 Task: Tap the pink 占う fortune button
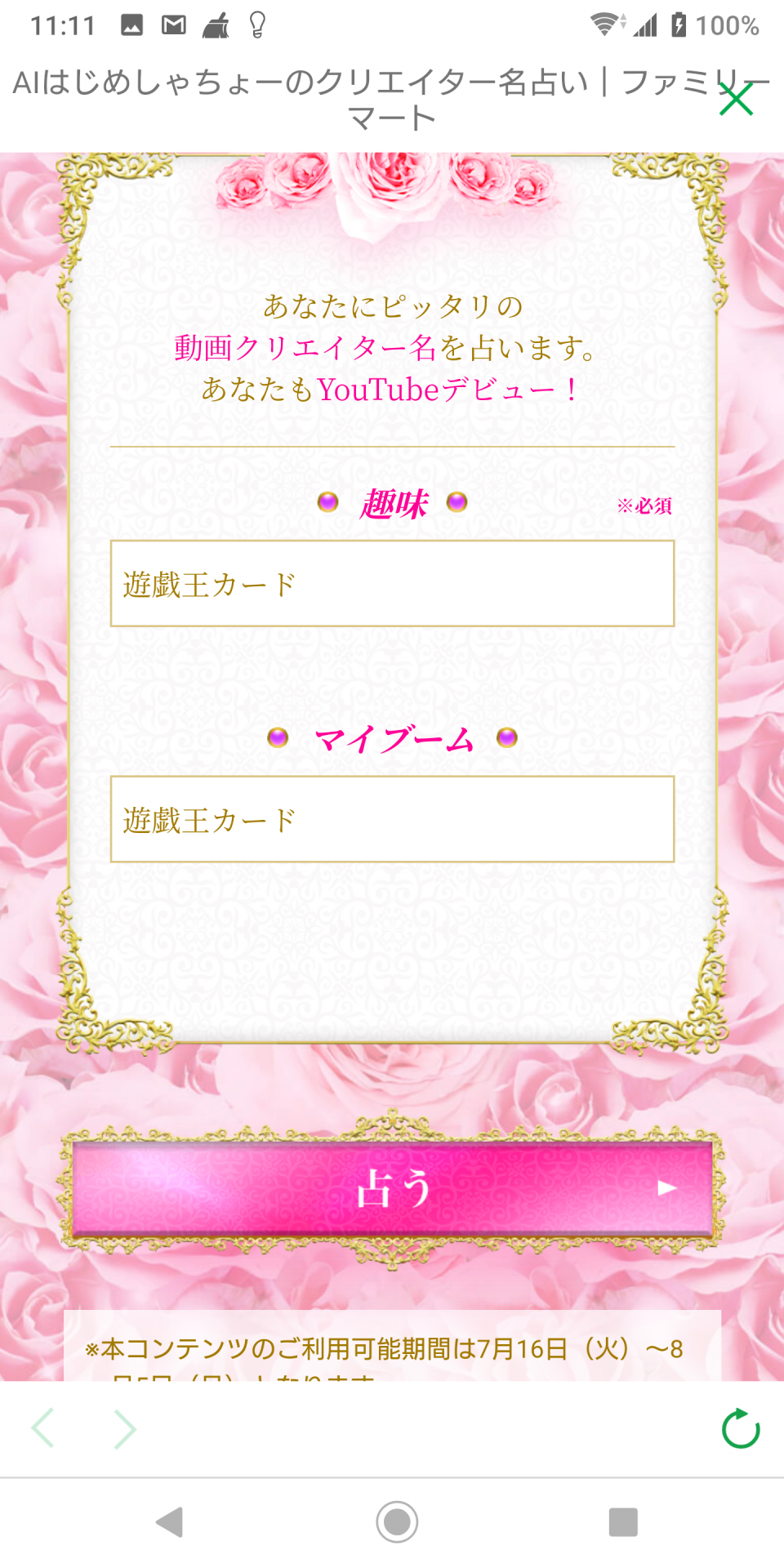pos(392,1188)
